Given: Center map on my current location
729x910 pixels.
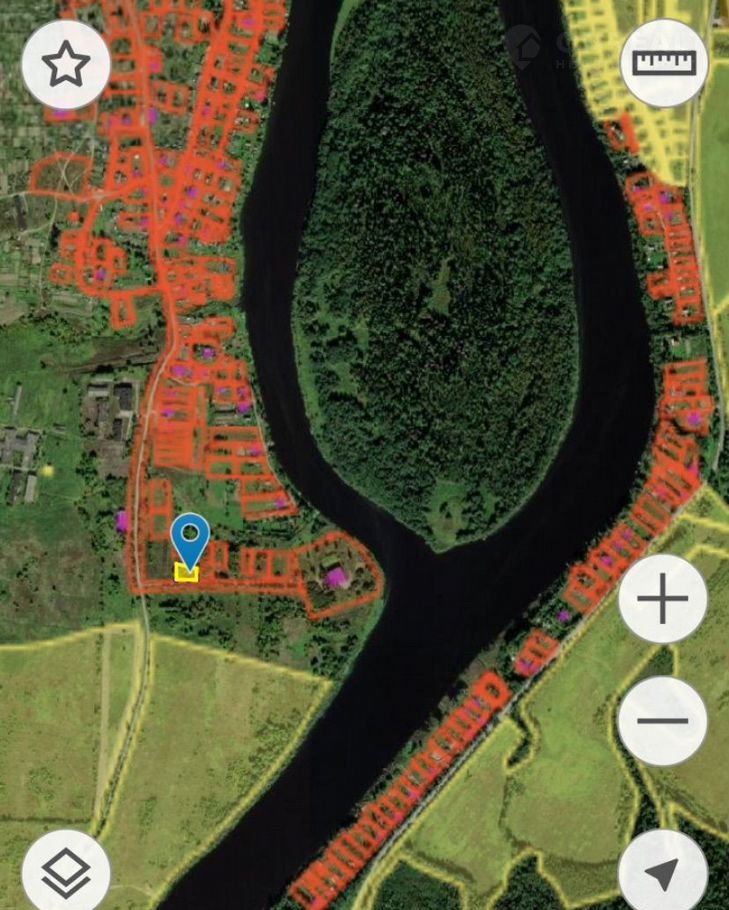Looking at the screenshot, I should point(663,871).
